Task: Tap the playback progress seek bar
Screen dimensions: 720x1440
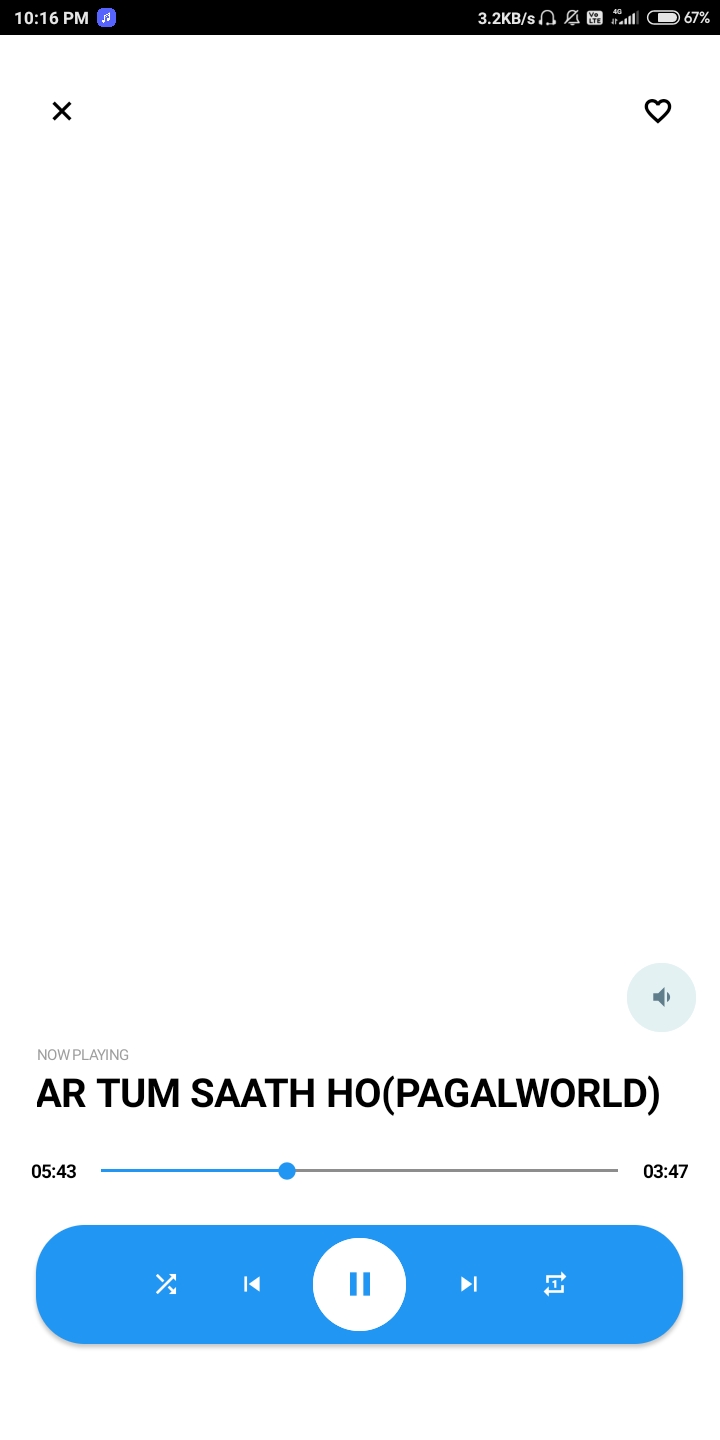Action: pos(359,1171)
